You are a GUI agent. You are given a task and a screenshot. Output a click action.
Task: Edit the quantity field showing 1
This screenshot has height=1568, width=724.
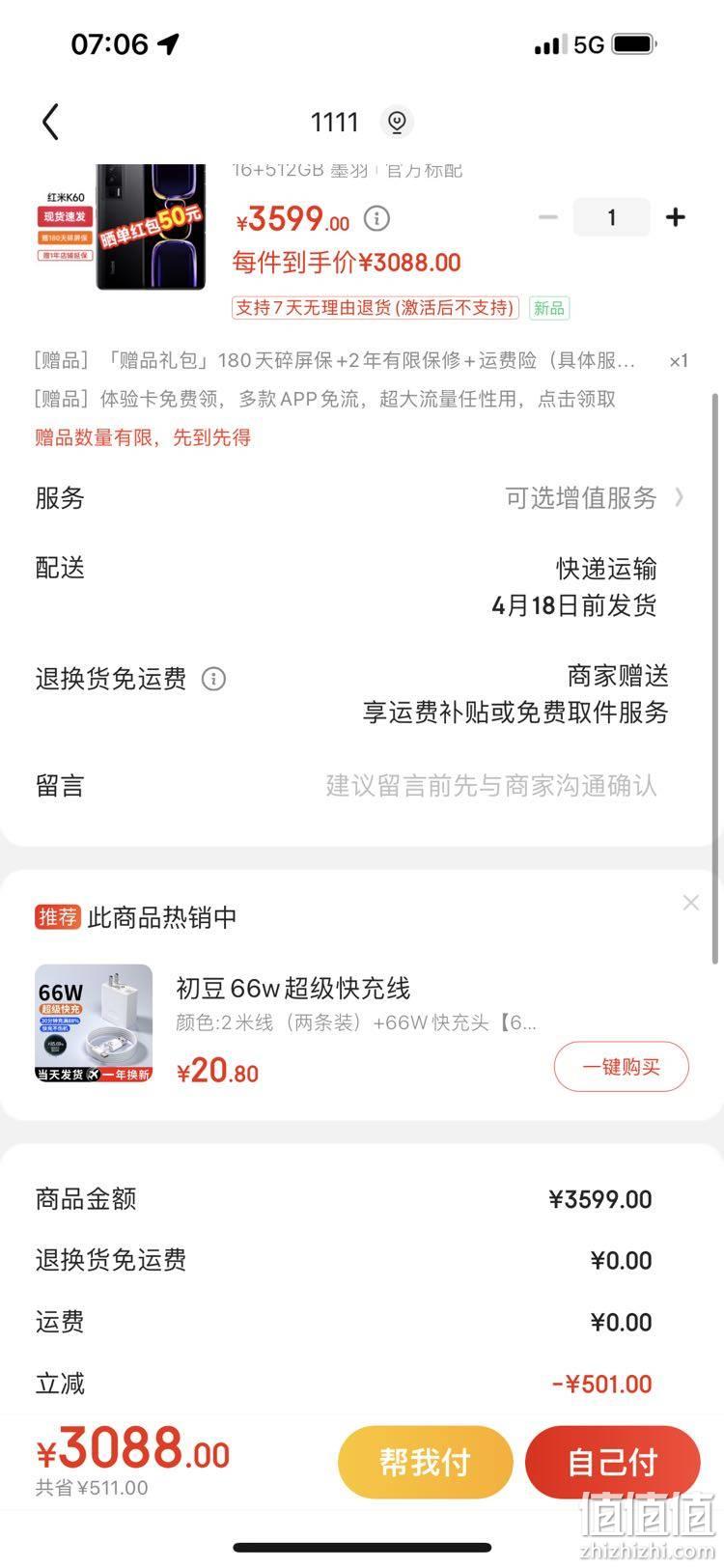(611, 217)
